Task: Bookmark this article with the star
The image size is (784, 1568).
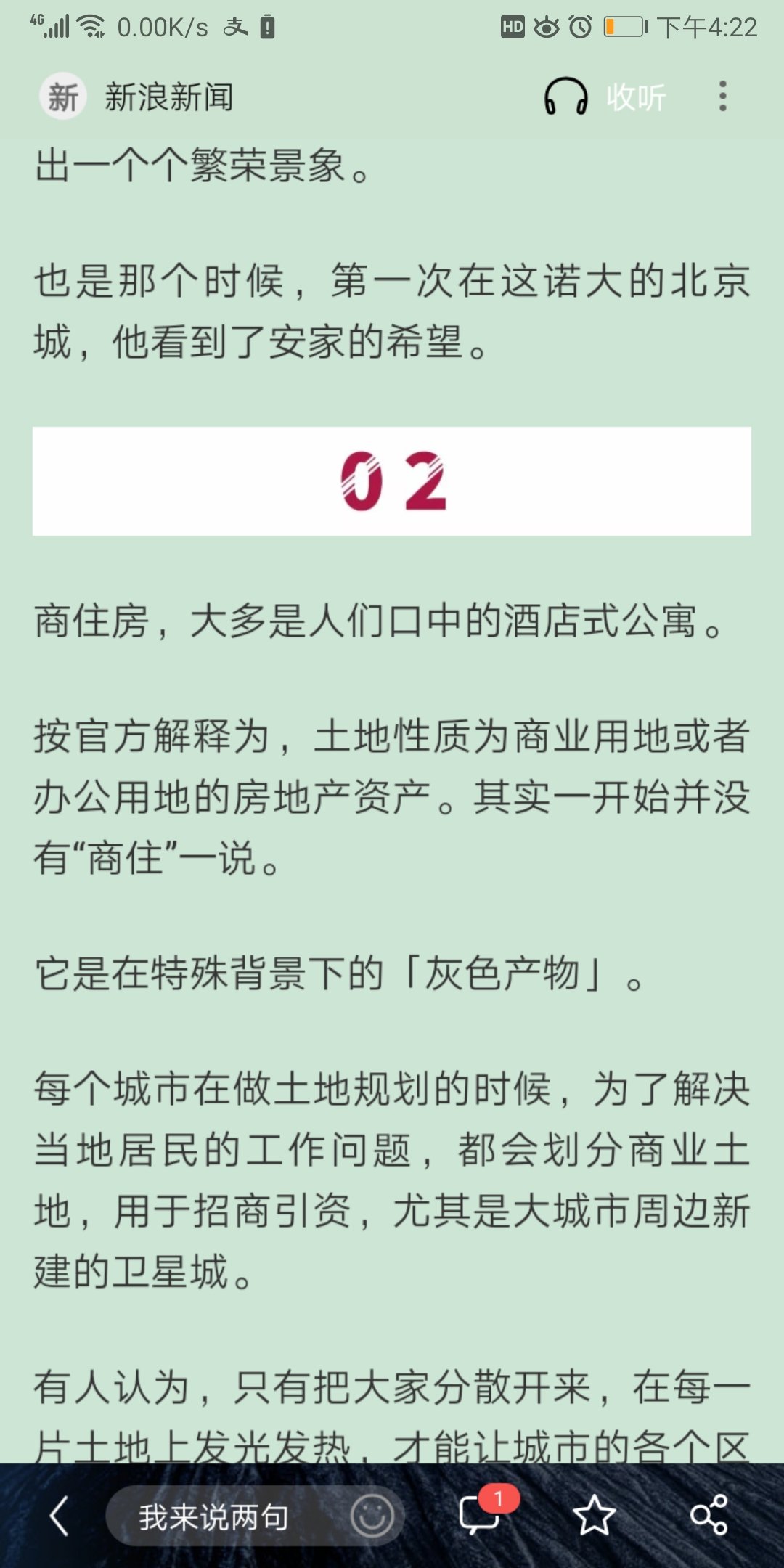Action: click(594, 1516)
